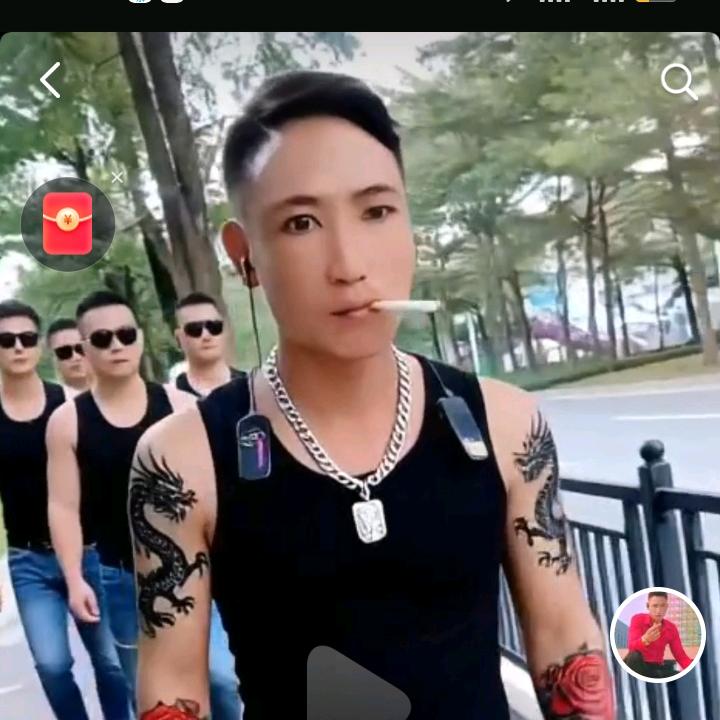The width and height of the screenshot is (720, 720).
Task: Play the paused video
Action: (356, 683)
